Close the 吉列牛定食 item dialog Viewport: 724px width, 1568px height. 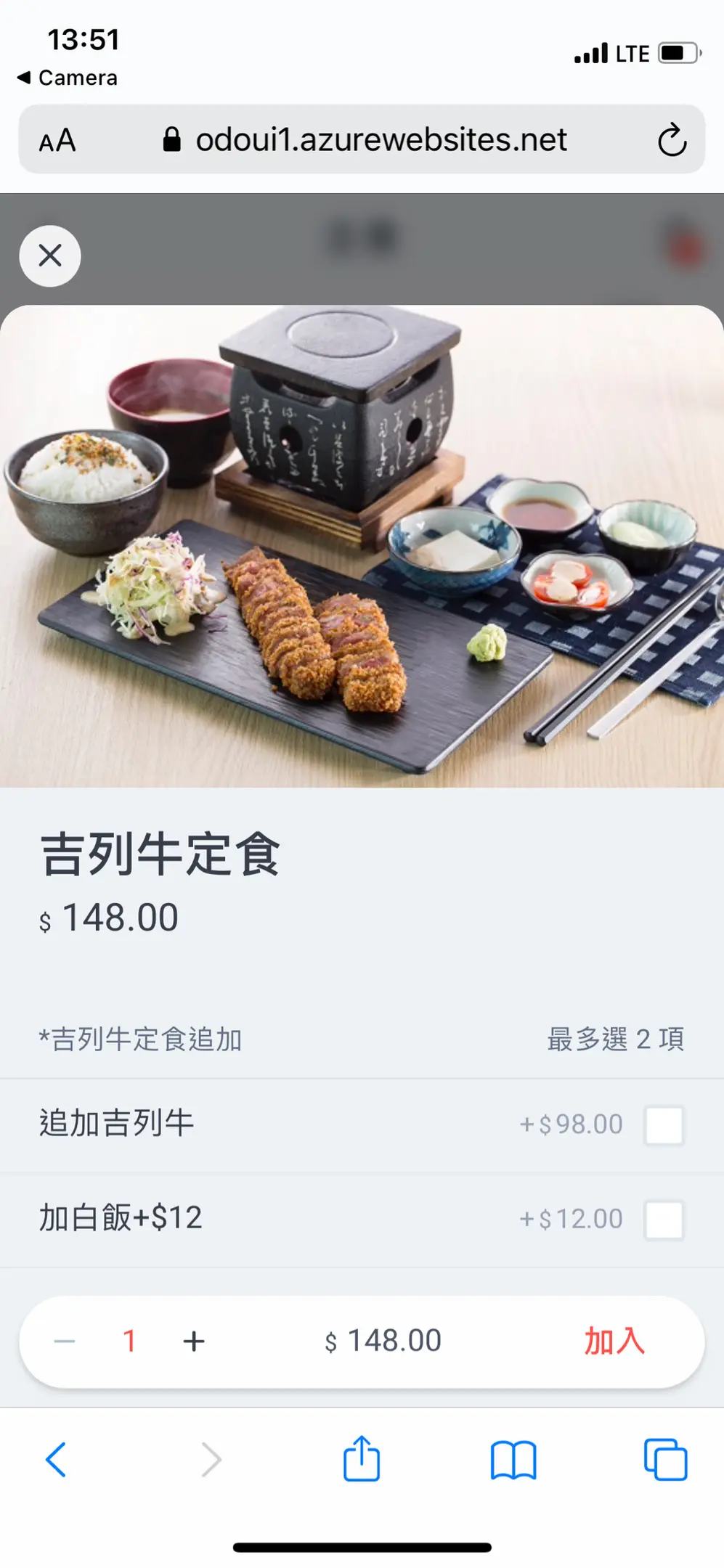(x=50, y=256)
